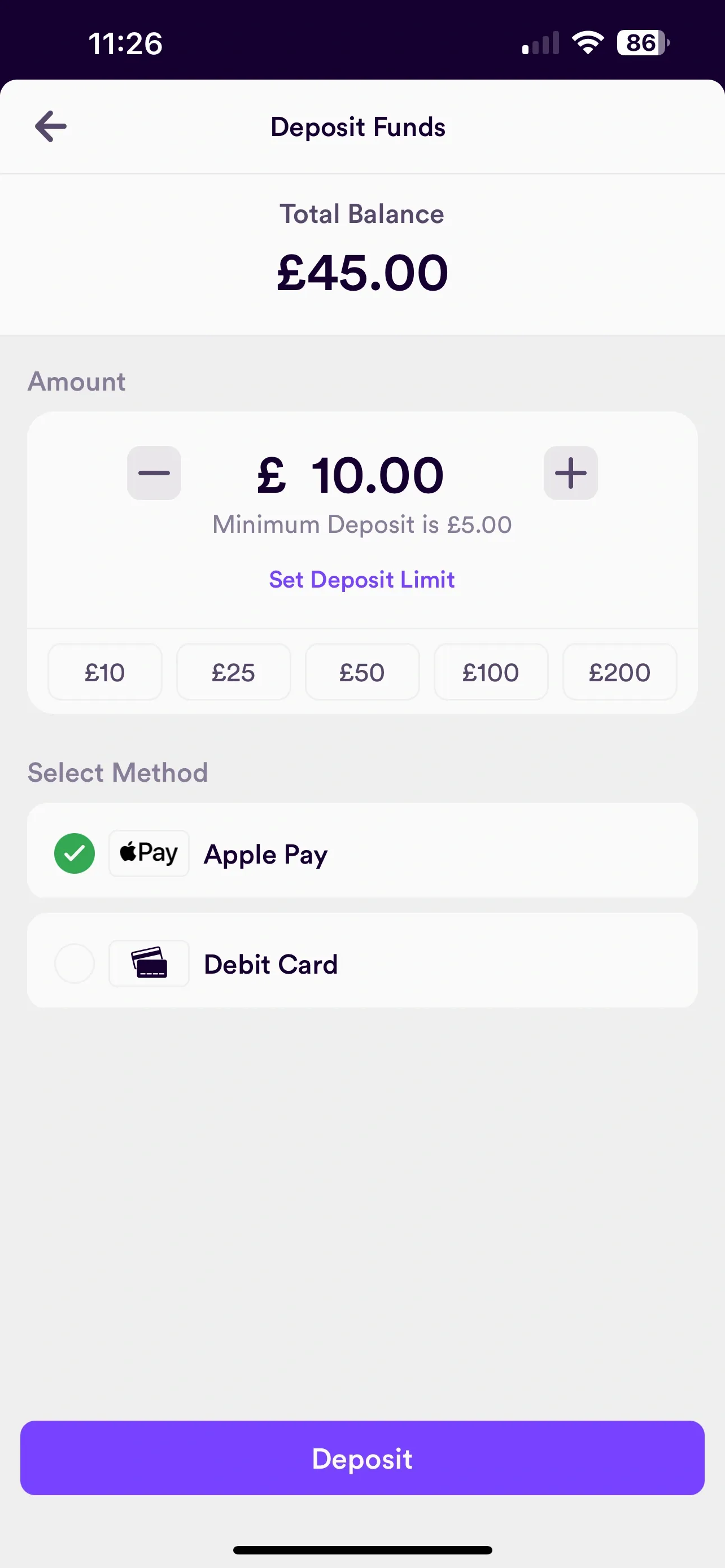Viewport: 725px width, 1568px height.
Task: Select the £50 preset chip
Action: point(362,672)
